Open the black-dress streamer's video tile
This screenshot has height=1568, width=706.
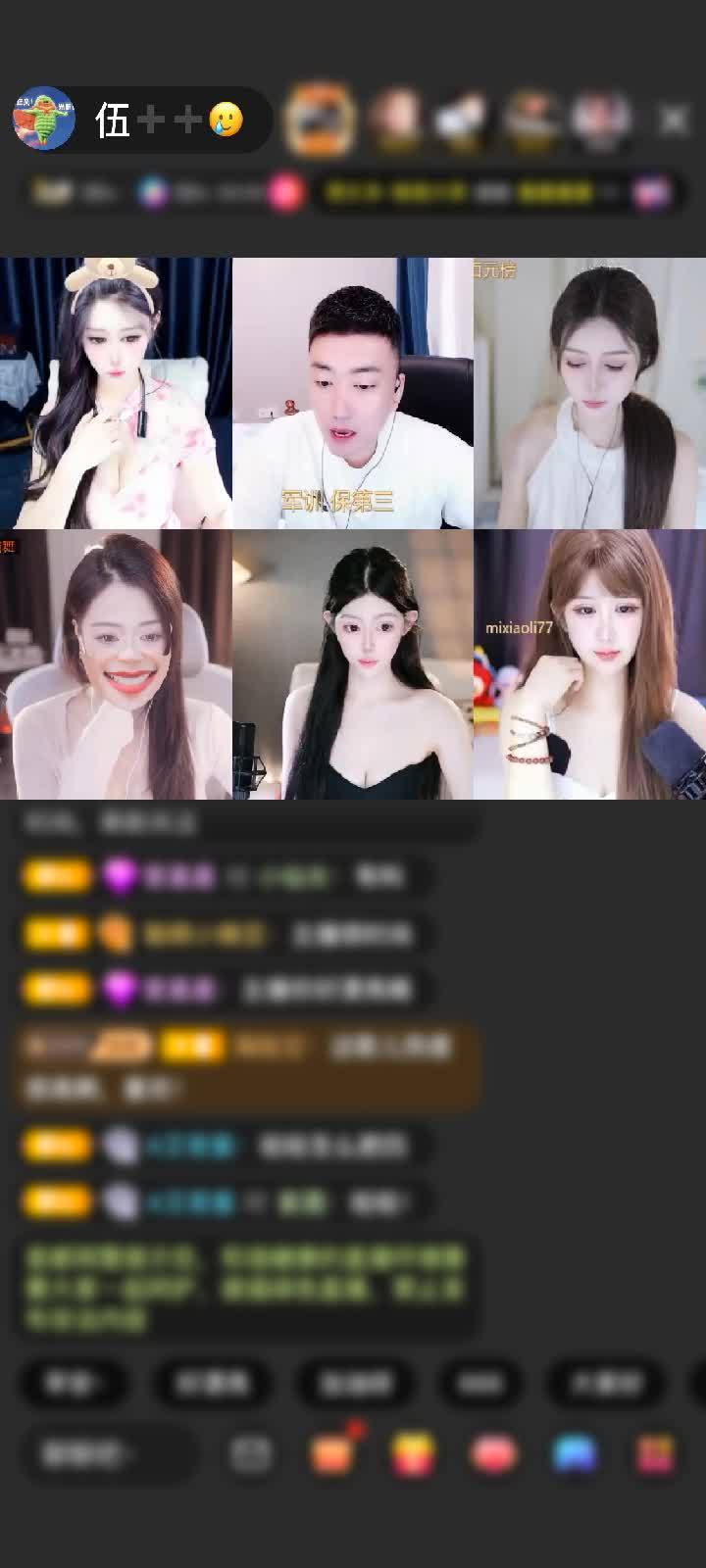pos(353,665)
